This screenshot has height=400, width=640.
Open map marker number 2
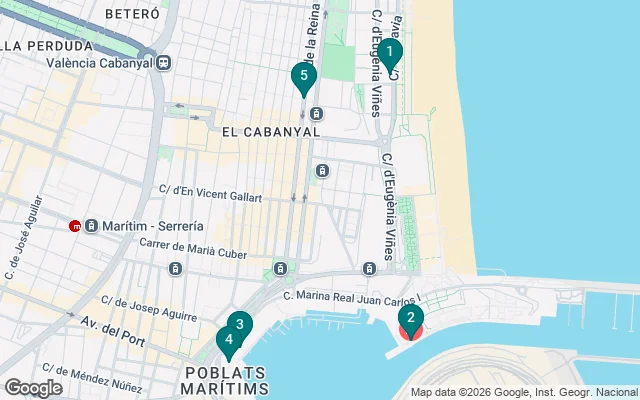pyautogui.click(x=411, y=320)
